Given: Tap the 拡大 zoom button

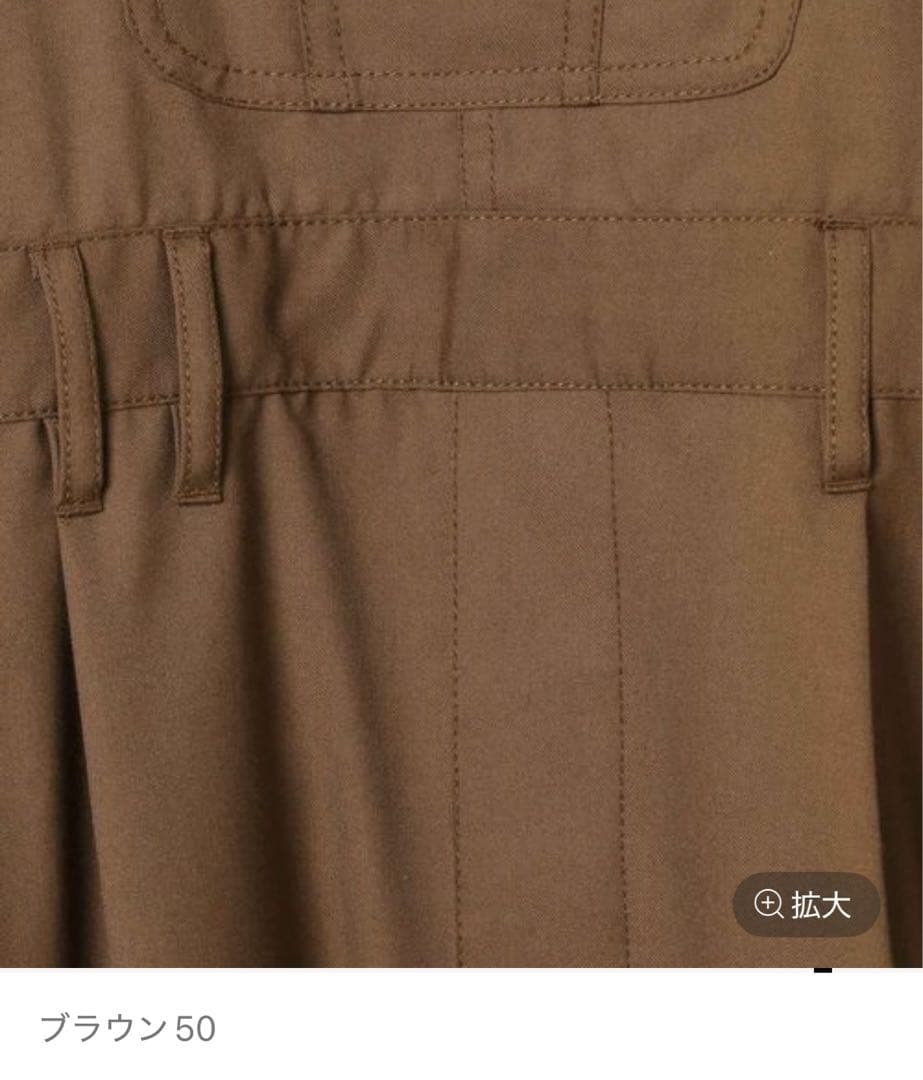Looking at the screenshot, I should point(806,905).
